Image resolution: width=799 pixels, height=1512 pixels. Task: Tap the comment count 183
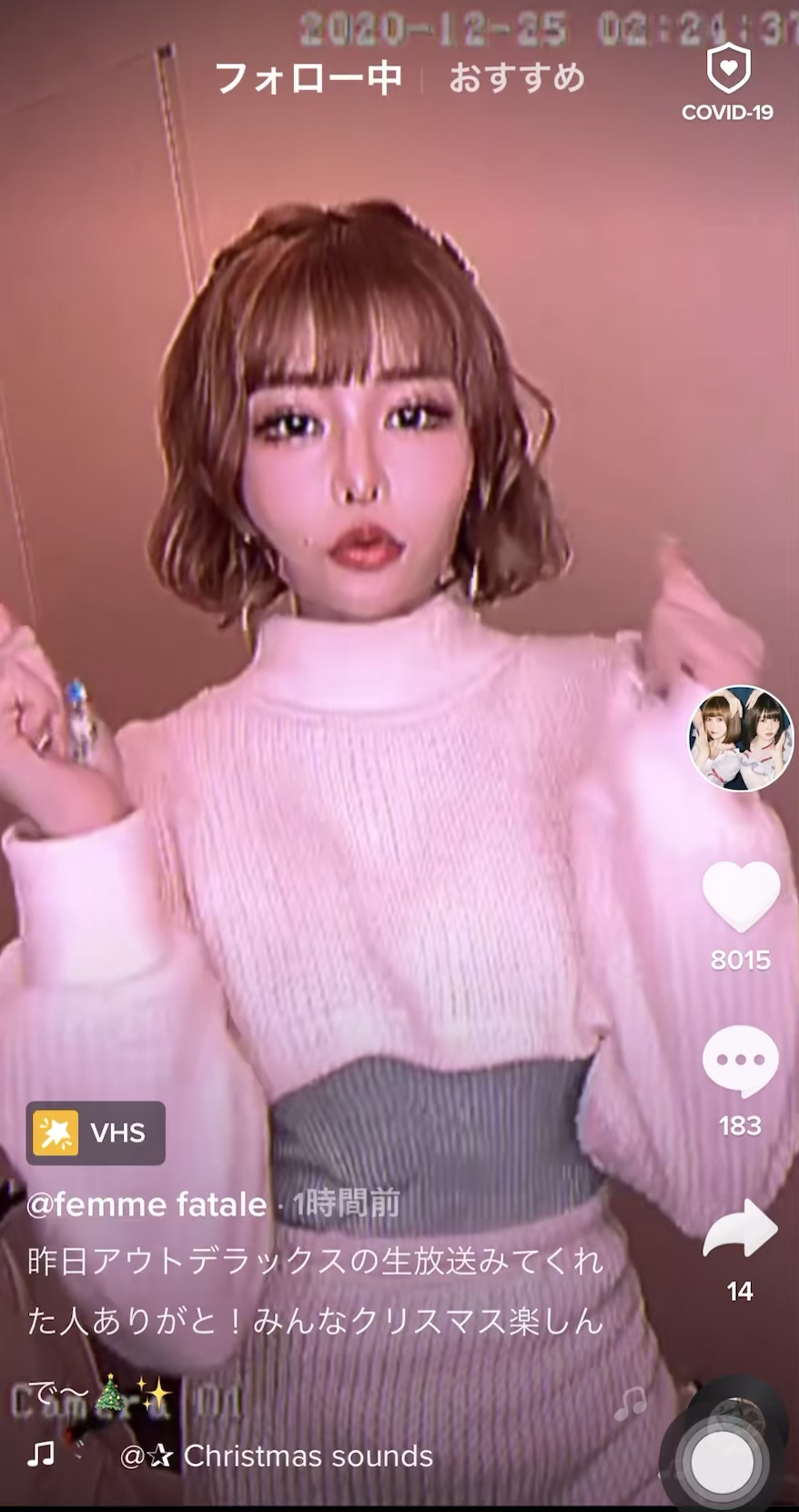740,1125
